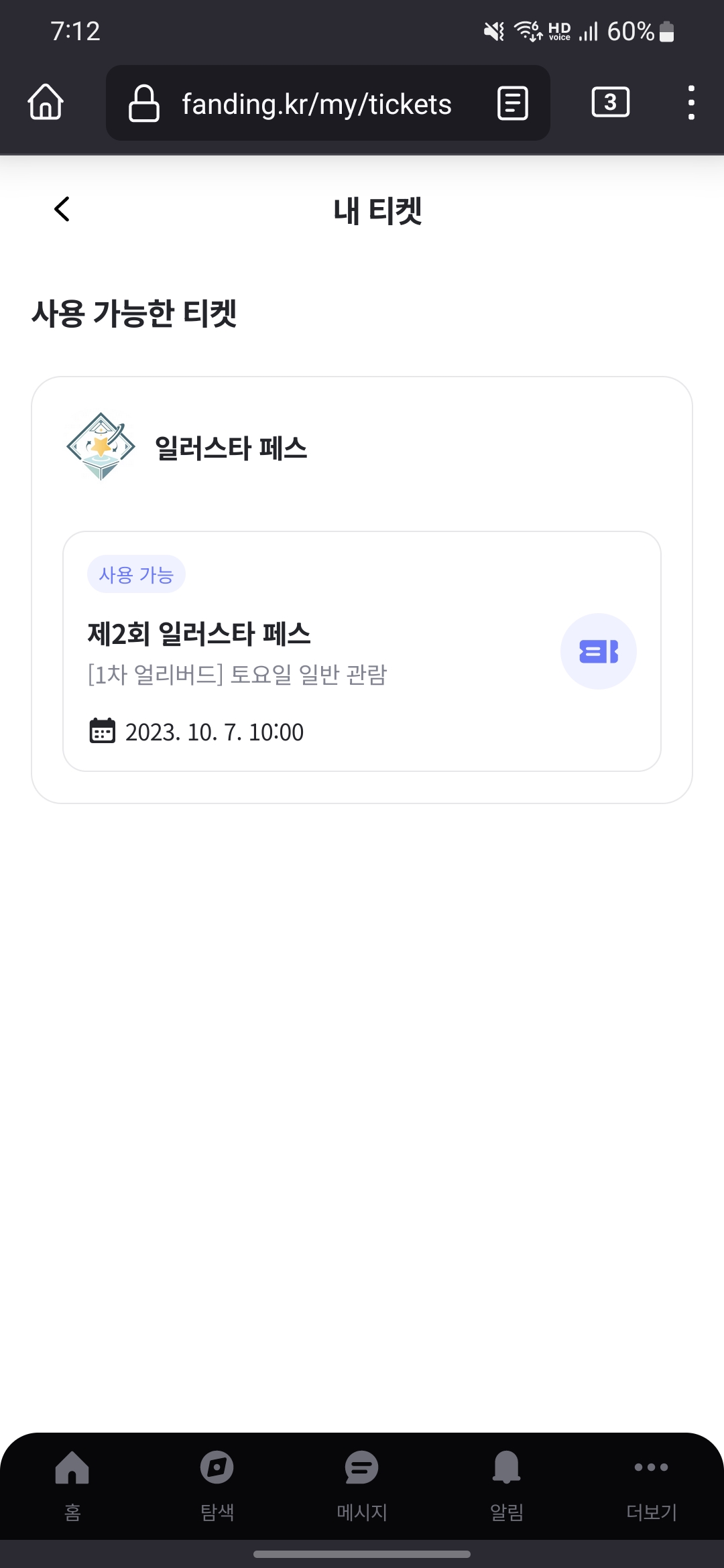Open the browser tab switcher showing 3
Viewport: 724px width, 1568px height.
[610, 103]
